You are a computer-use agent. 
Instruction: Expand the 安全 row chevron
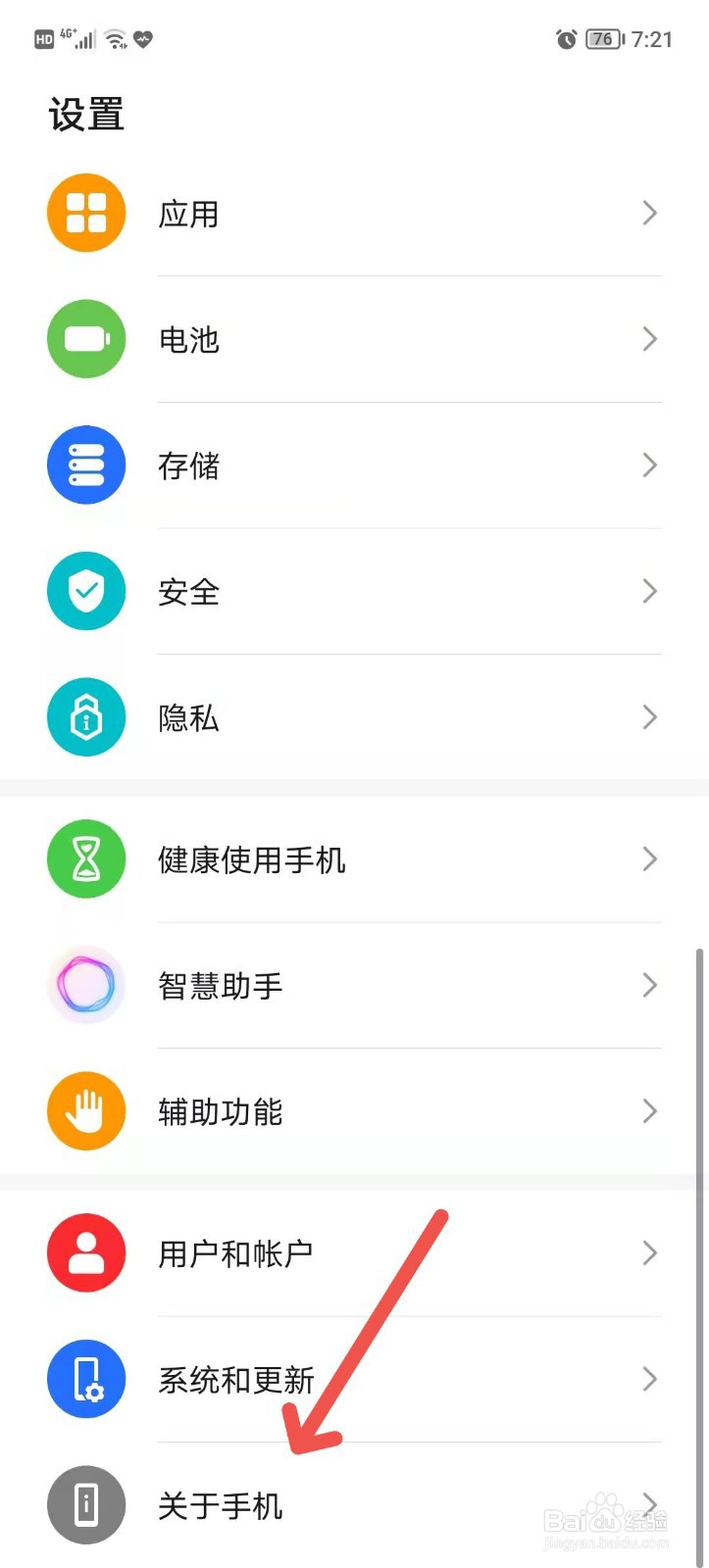pos(649,591)
